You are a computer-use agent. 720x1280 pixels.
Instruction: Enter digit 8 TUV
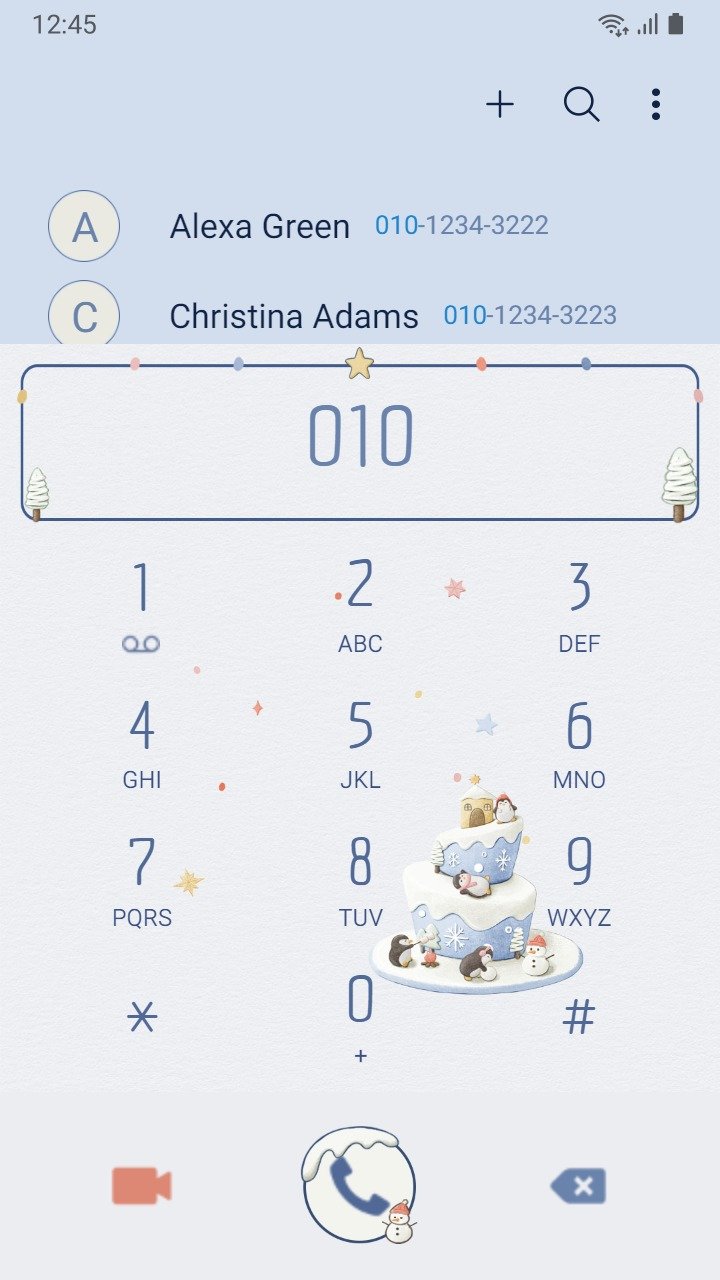pyautogui.click(x=360, y=882)
